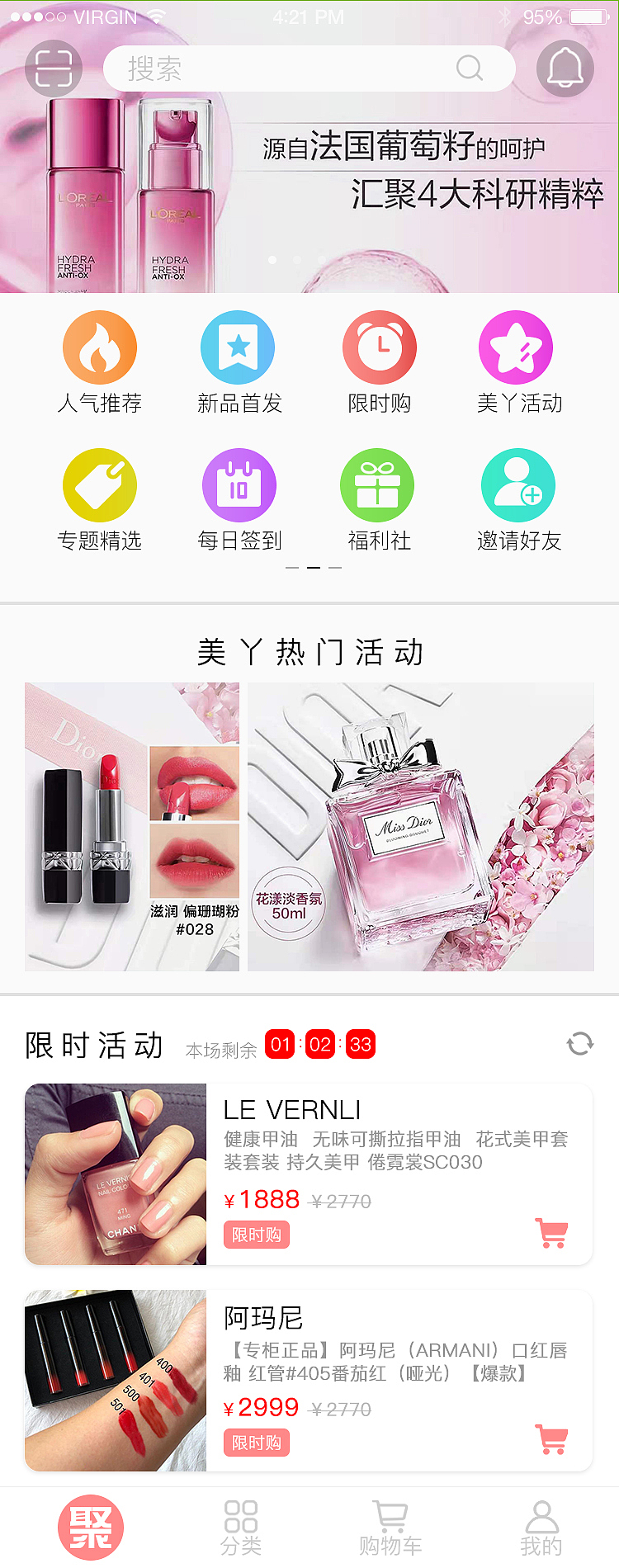Select the 新品首发 new arrivals icon
Image resolution: width=619 pixels, height=1568 pixels.
tap(238, 347)
